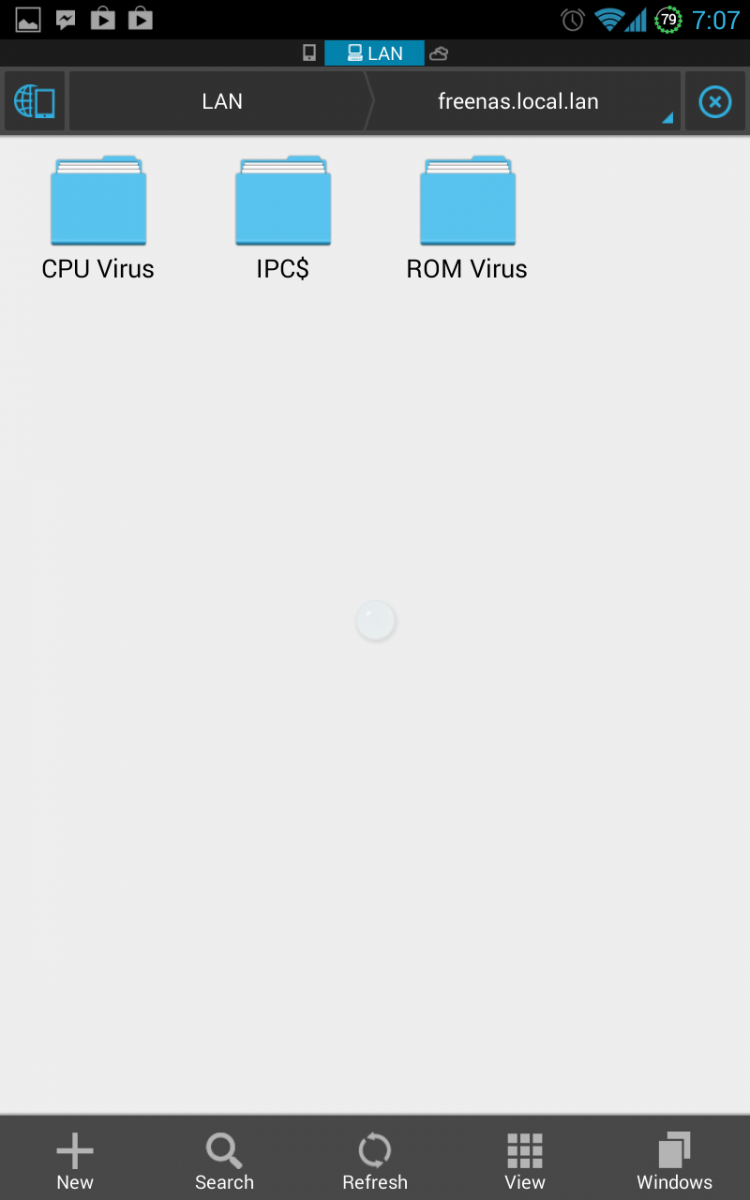Open the CPU Virus folder
Viewport: 750px width, 1200px height.
point(98,217)
